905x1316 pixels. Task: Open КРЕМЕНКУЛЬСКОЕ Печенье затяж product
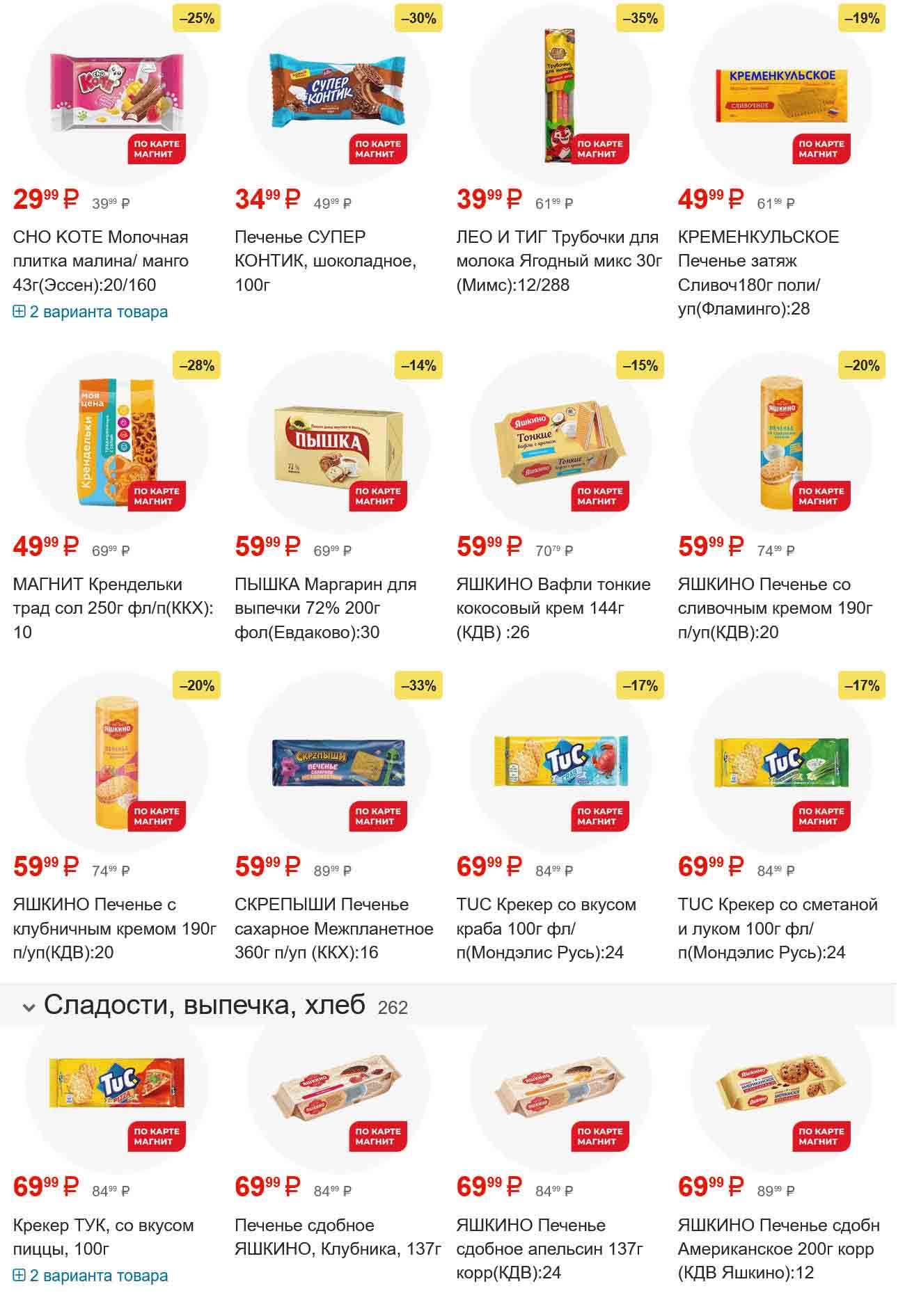click(x=759, y=272)
